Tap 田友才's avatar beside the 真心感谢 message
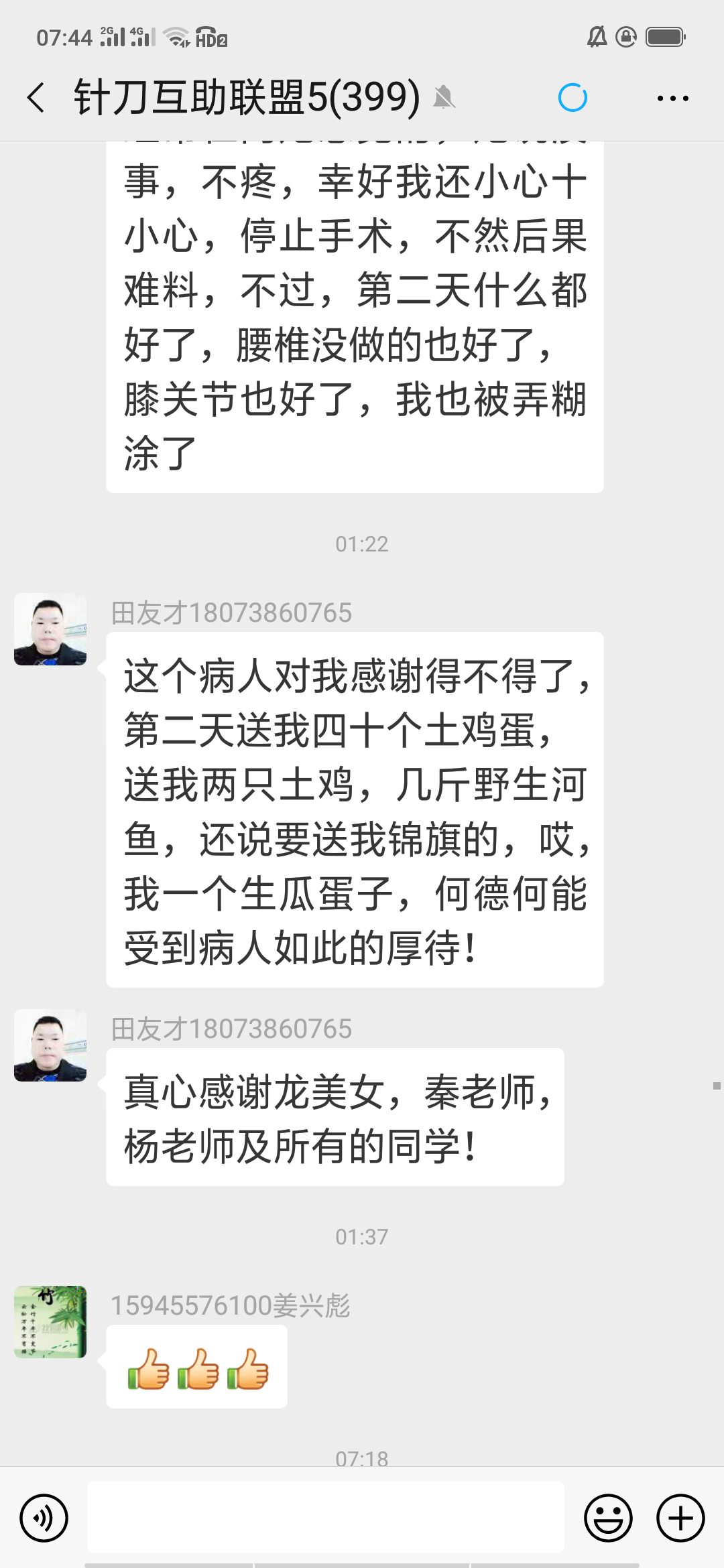Screen dimensions: 724x1568 50,1045
